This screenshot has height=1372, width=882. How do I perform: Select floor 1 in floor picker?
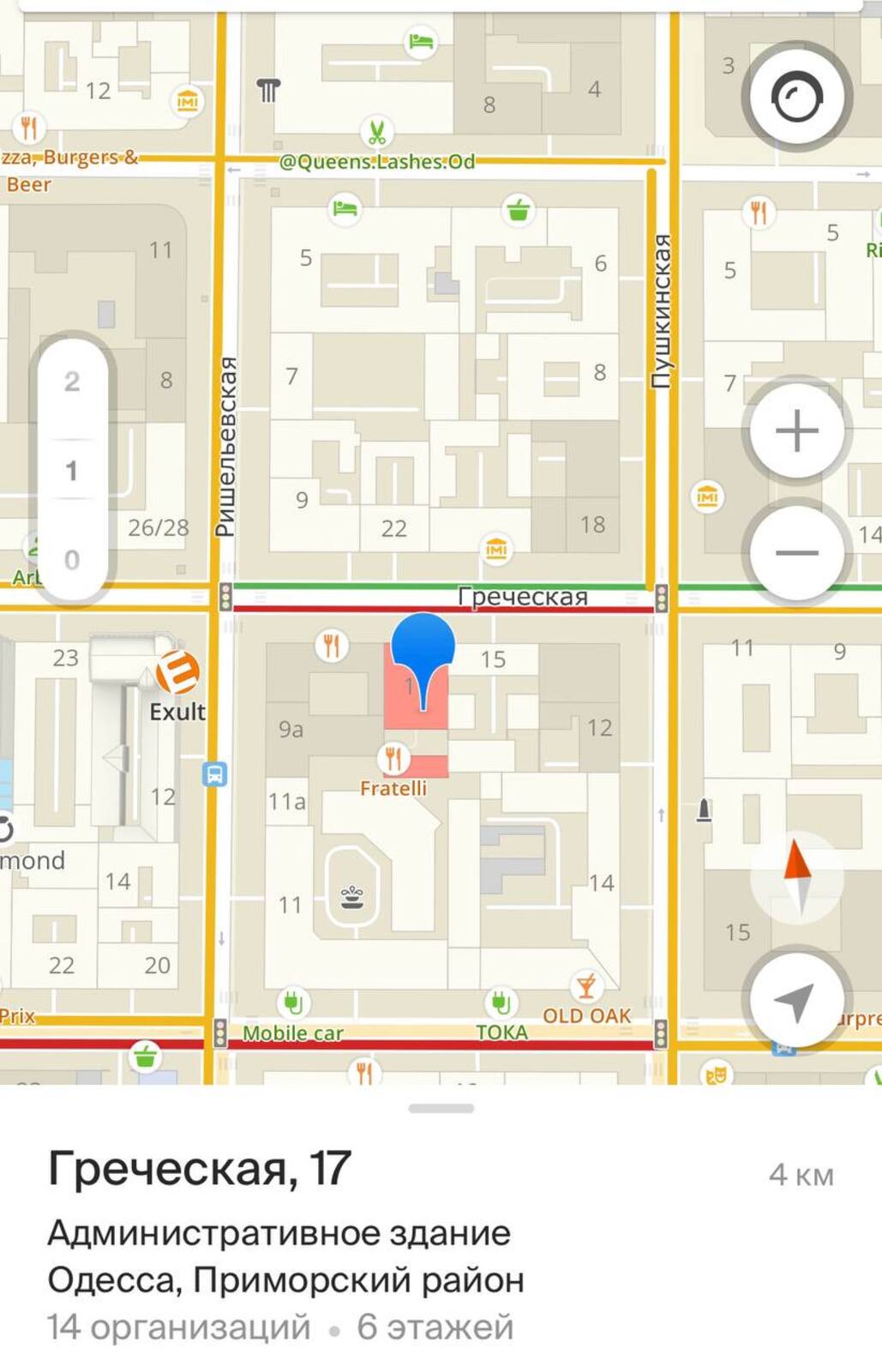click(x=72, y=471)
